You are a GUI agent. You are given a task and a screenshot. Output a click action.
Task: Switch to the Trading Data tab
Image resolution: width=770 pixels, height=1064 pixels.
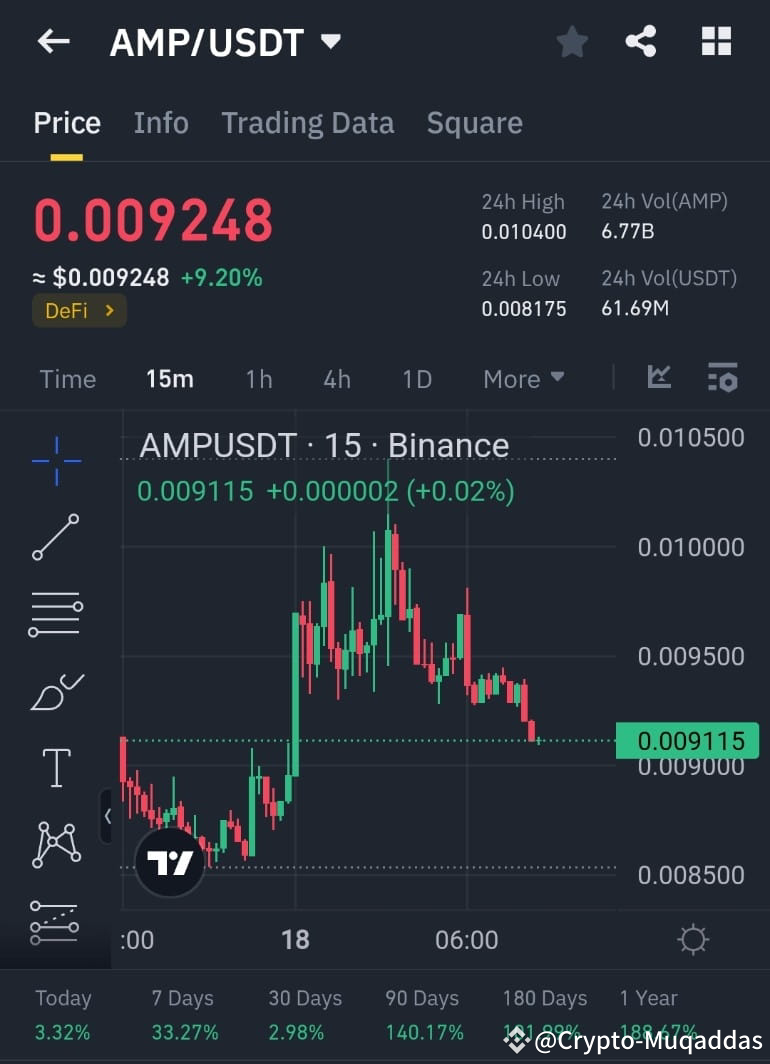(307, 122)
